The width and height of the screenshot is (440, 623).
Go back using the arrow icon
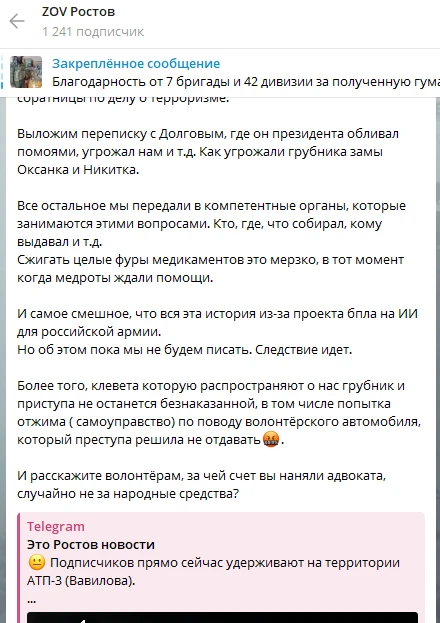(17, 21)
